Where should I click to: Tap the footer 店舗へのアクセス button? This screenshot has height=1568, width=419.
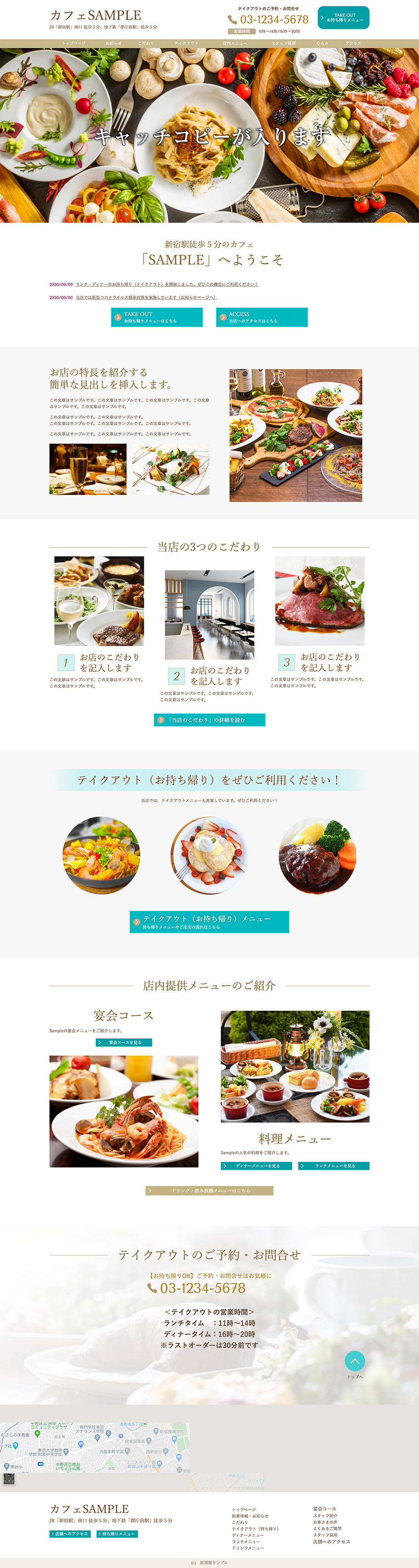pos(70,1534)
